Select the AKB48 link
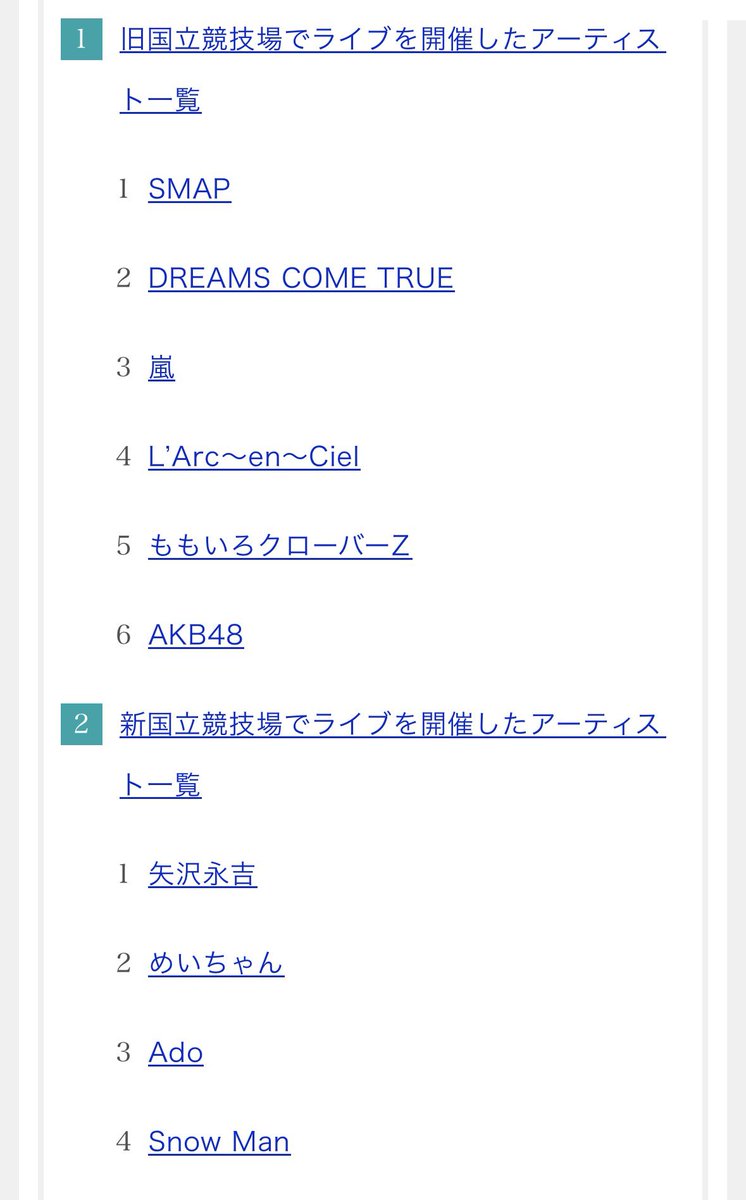The width and height of the screenshot is (746, 1200). click(x=195, y=635)
